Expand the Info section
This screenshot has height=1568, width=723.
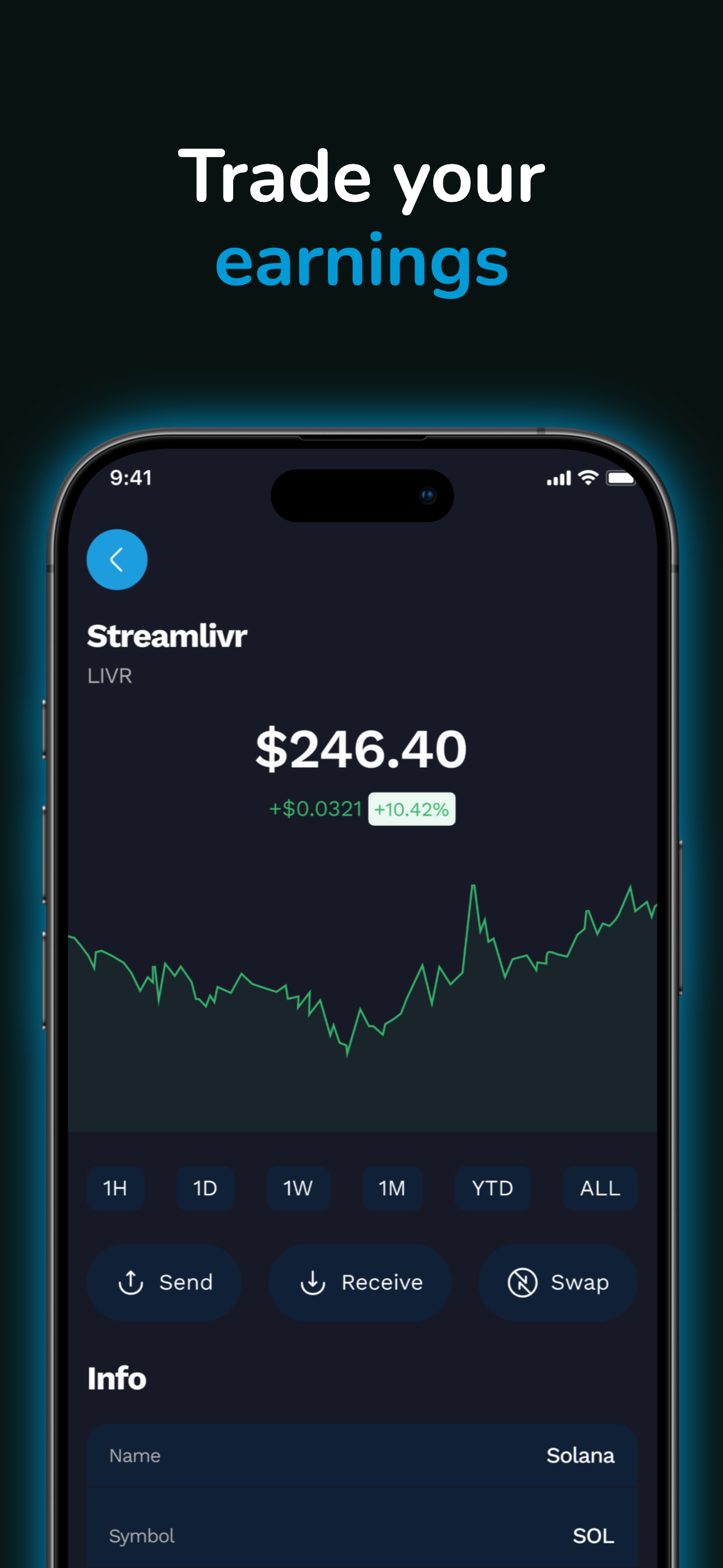point(117,1378)
